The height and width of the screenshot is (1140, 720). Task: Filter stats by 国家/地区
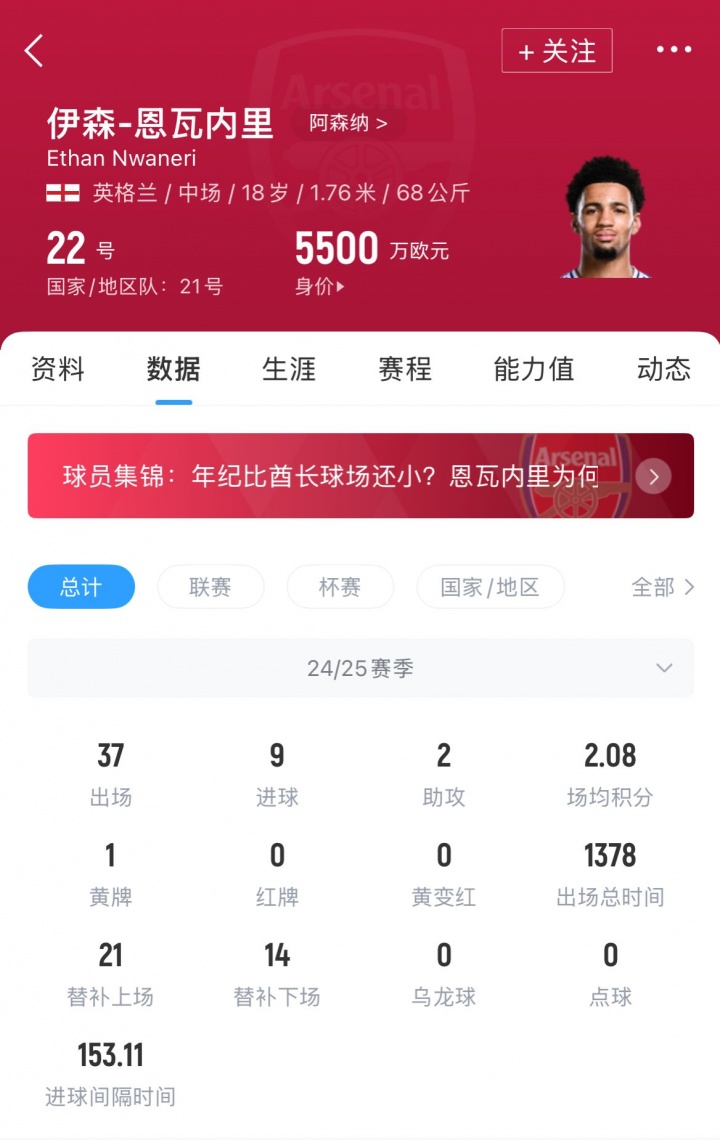(x=490, y=587)
